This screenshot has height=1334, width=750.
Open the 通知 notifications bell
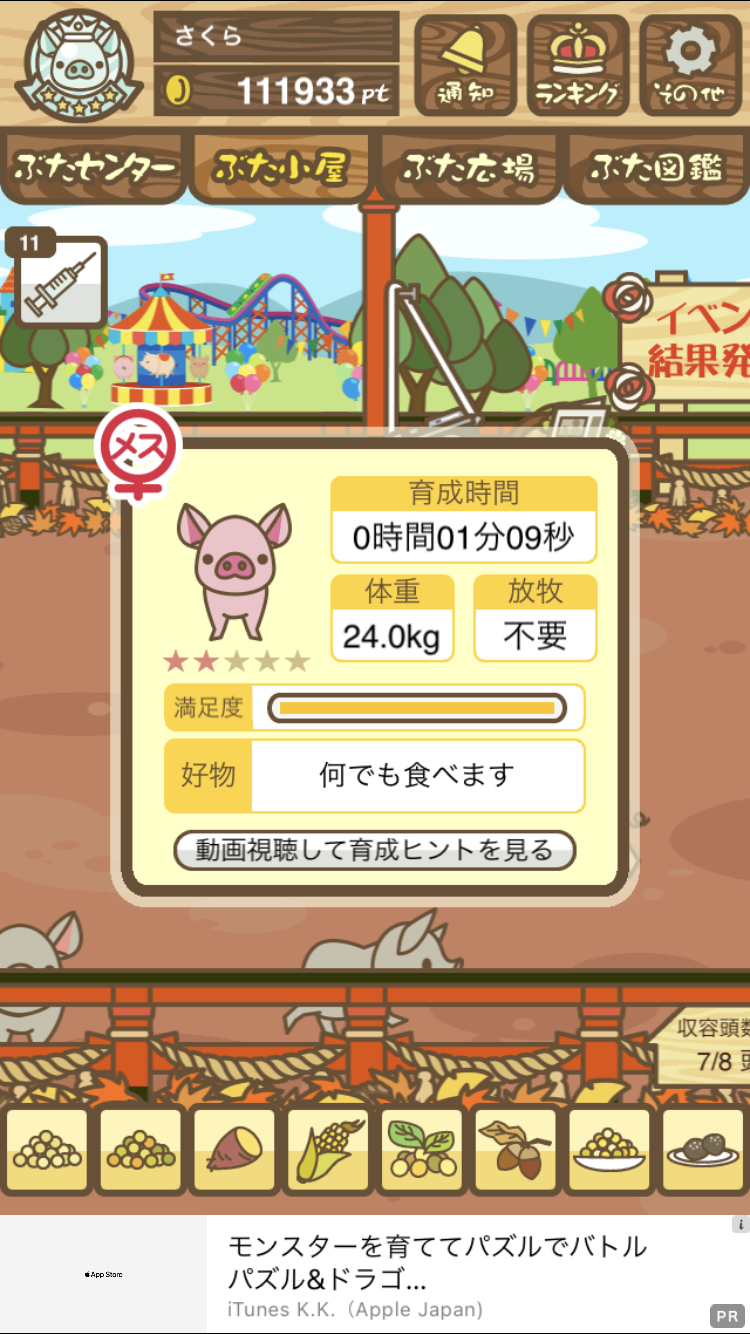coord(465,65)
